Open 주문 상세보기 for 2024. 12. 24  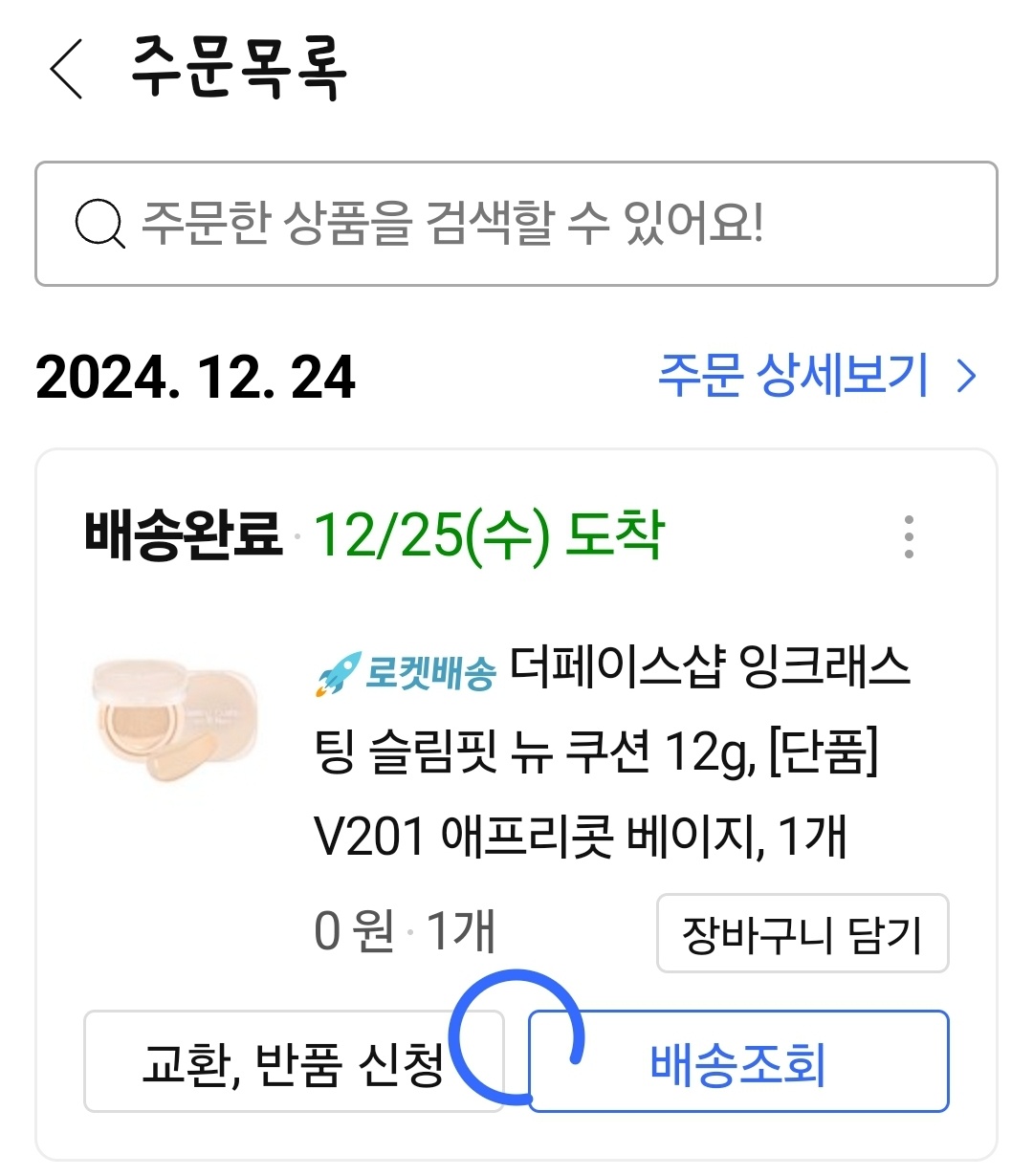click(817, 376)
